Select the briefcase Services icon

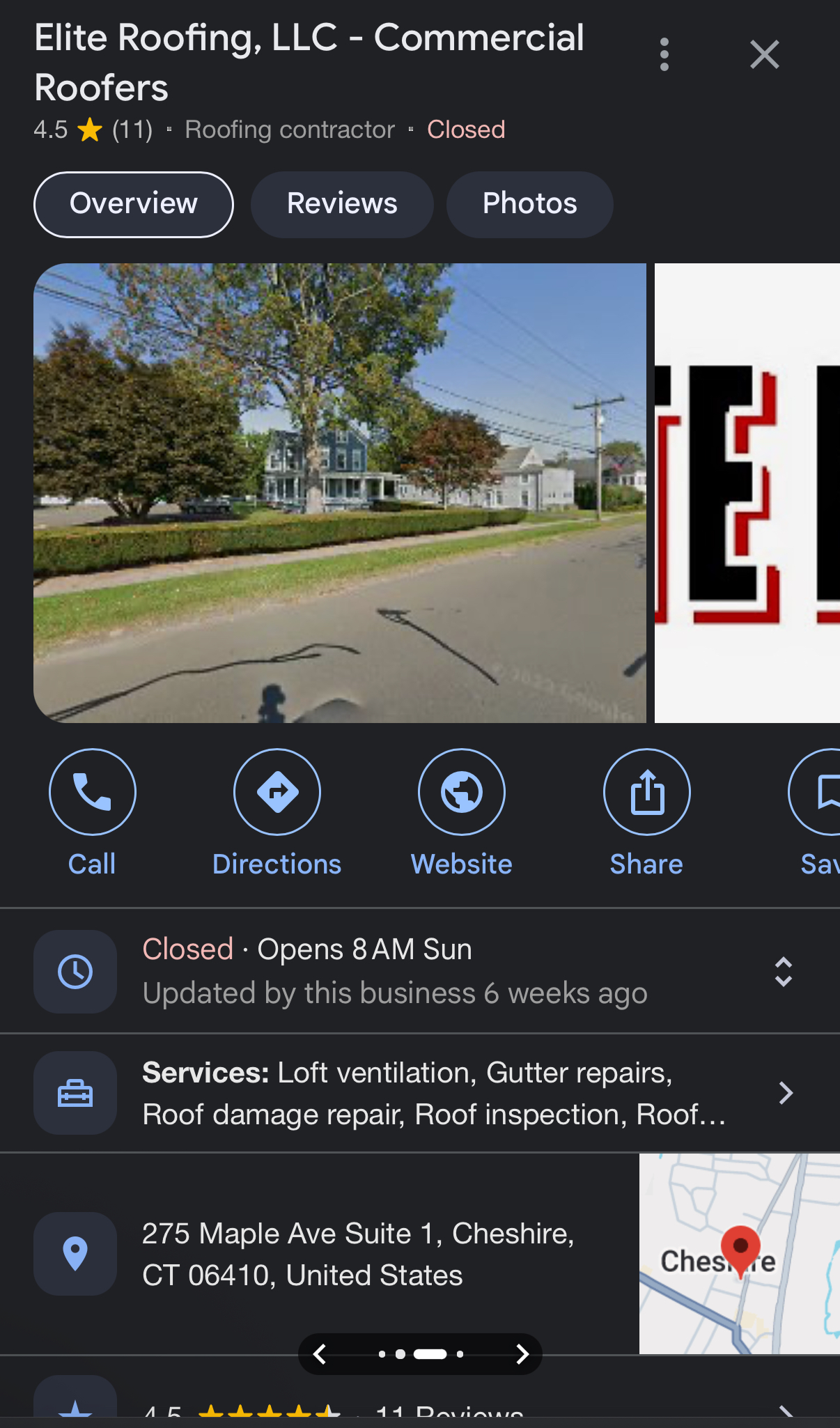(x=75, y=1093)
